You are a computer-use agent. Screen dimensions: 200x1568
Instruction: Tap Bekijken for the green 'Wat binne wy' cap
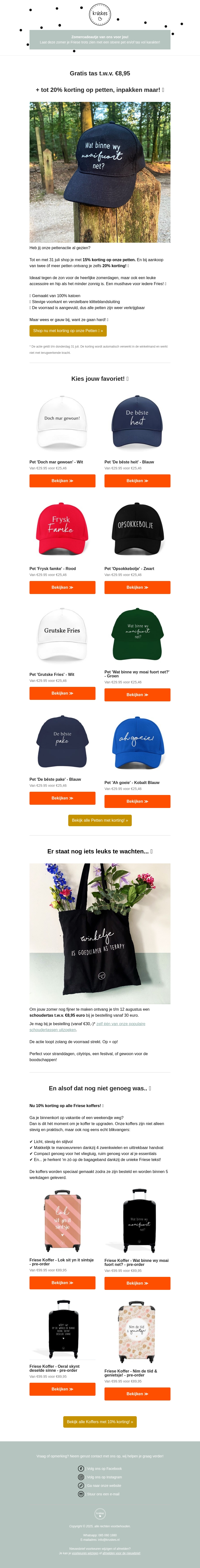coord(137,695)
